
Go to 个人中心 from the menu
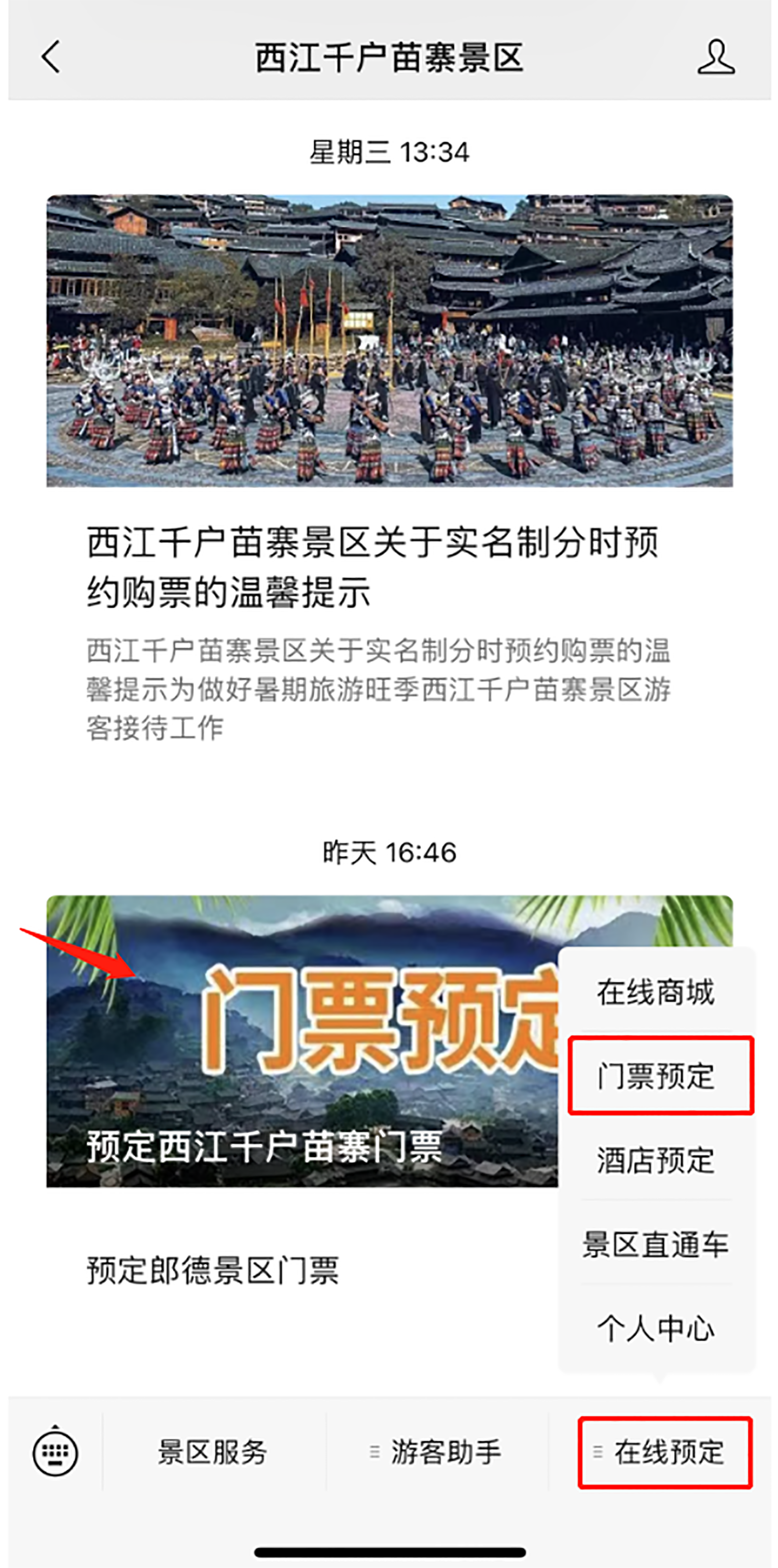click(656, 1328)
